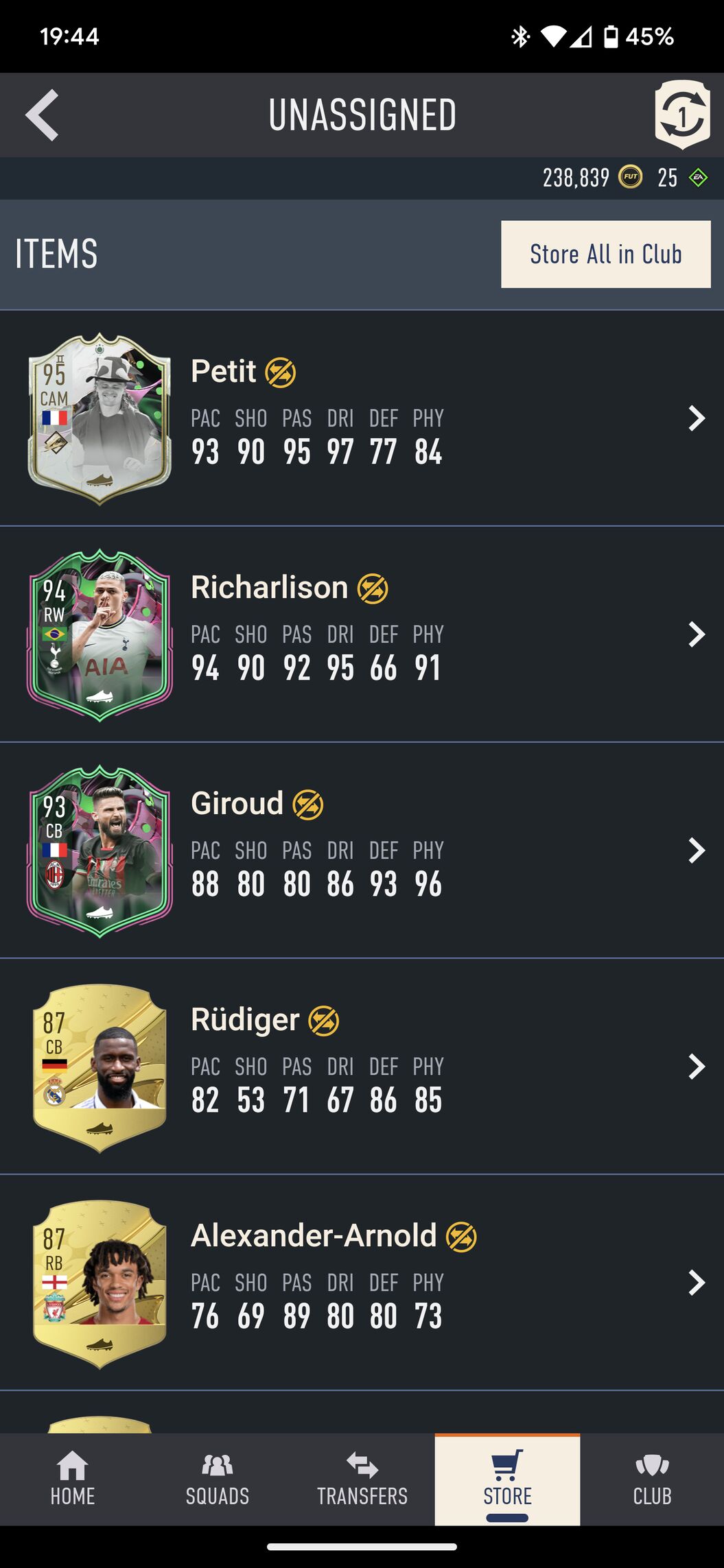
Task: Open Richarlison player item details
Action: [x=362, y=634]
